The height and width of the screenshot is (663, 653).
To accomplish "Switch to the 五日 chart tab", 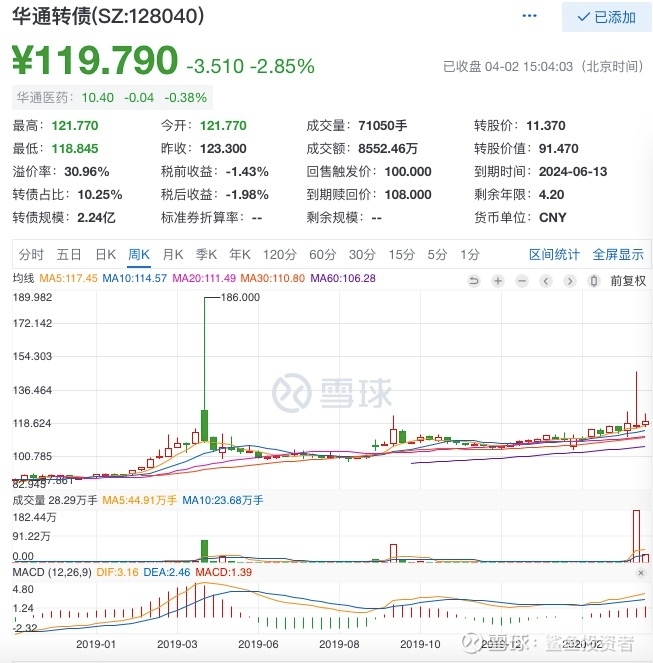I will [x=69, y=254].
